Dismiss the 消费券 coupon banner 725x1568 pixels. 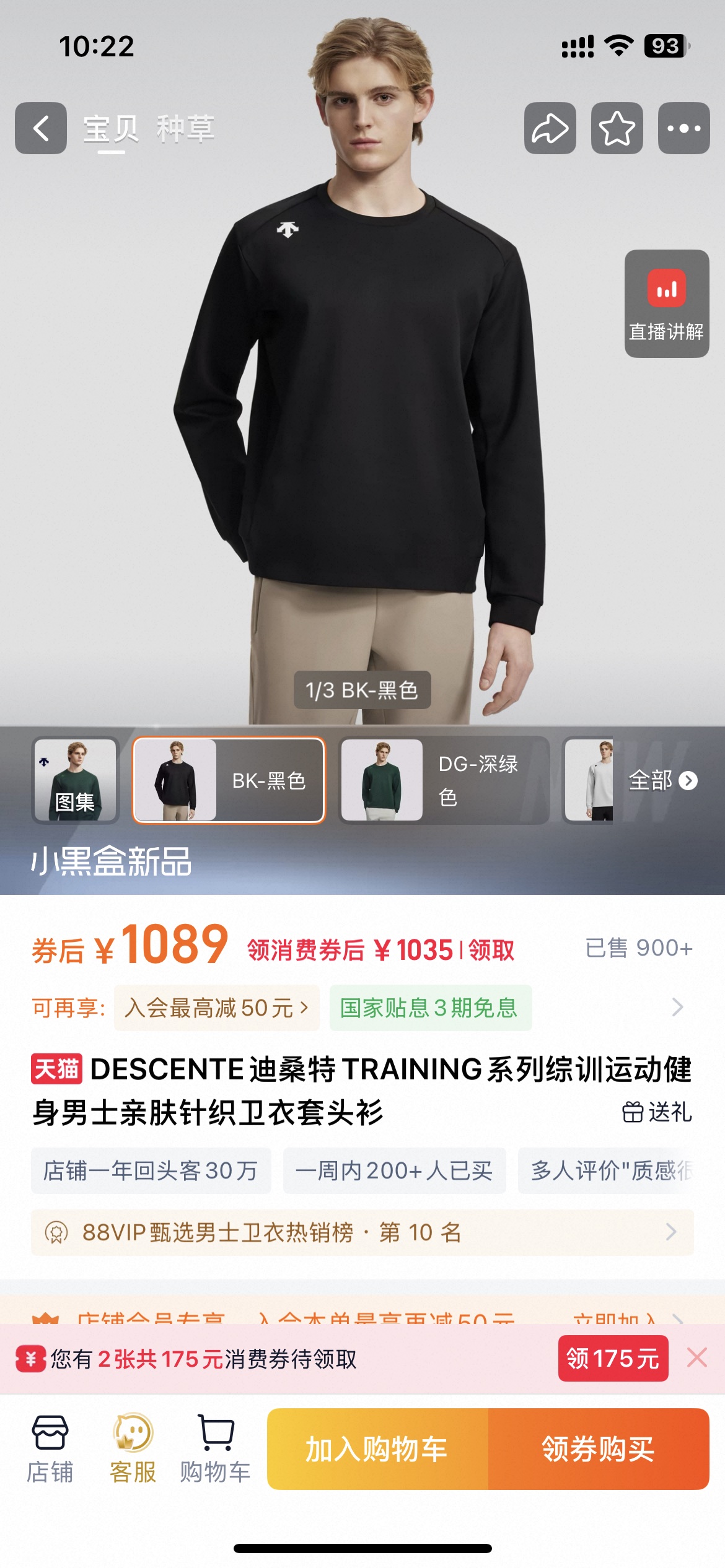point(697,1357)
